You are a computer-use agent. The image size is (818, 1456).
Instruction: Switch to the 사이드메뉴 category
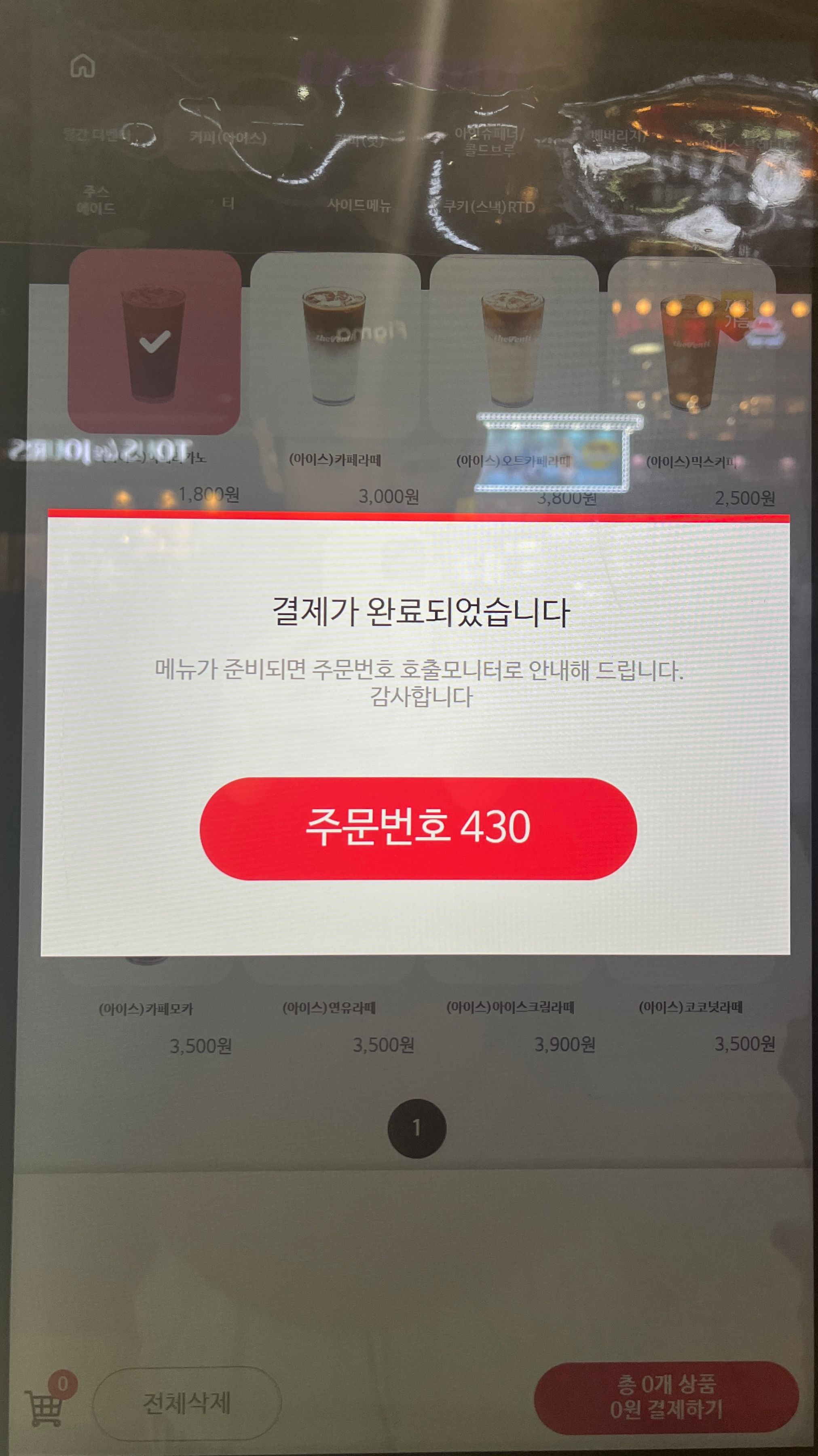coord(359,205)
